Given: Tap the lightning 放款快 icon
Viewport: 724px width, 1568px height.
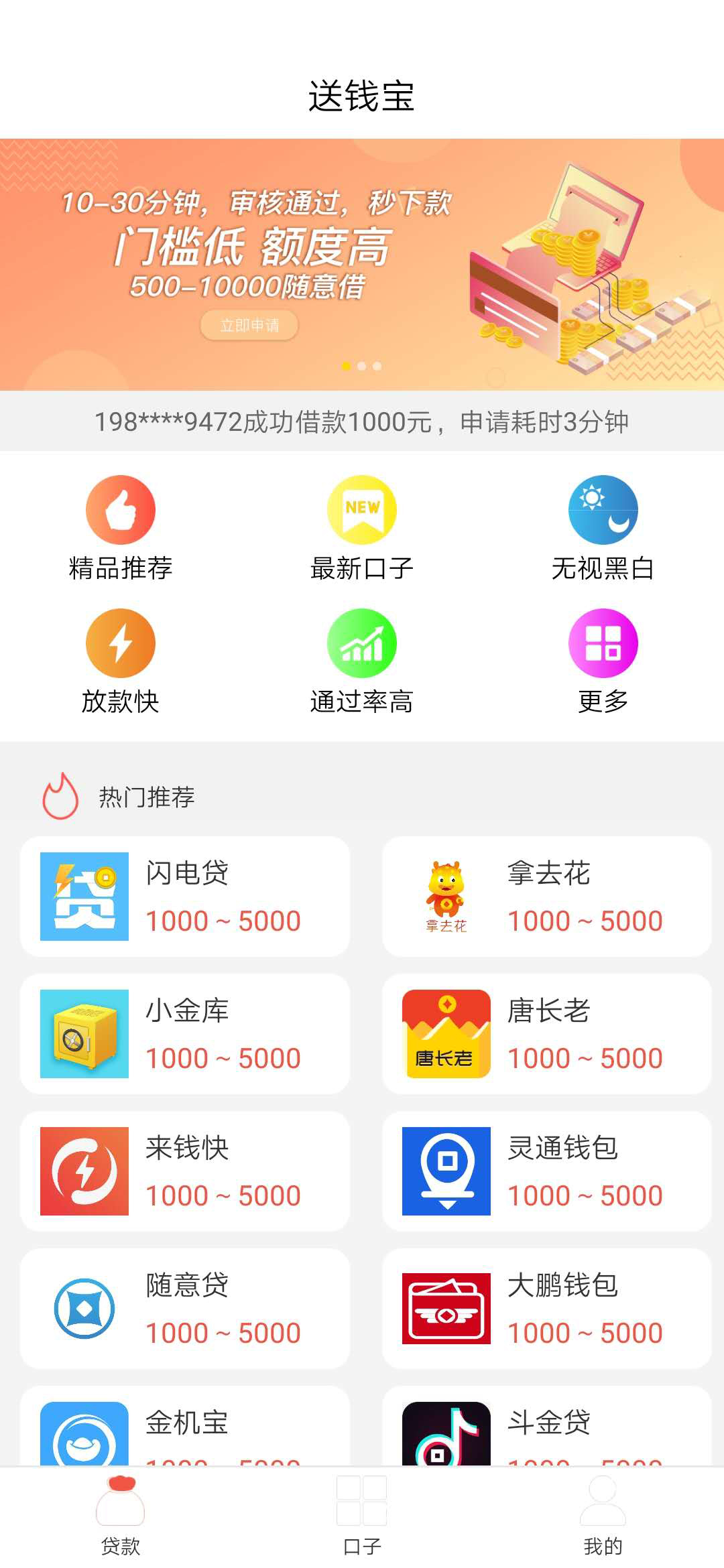Looking at the screenshot, I should (119, 642).
